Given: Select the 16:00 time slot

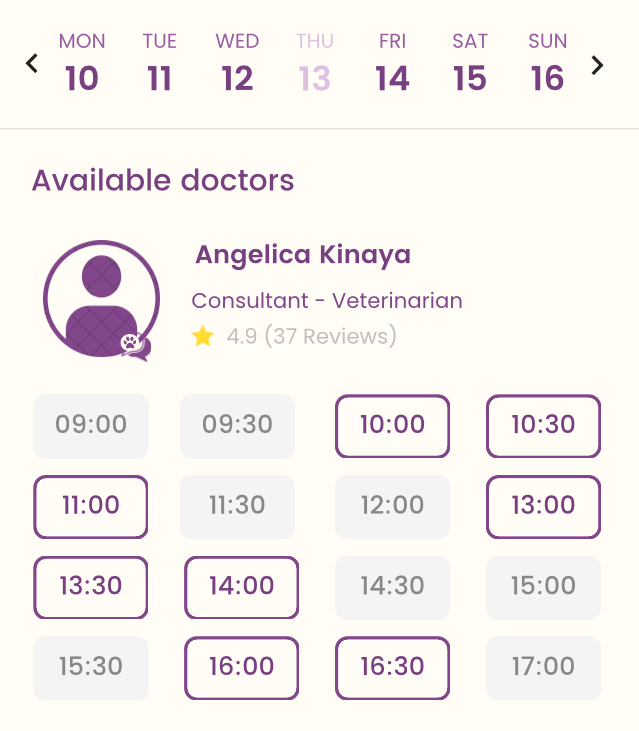Looking at the screenshot, I should pos(242,667).
